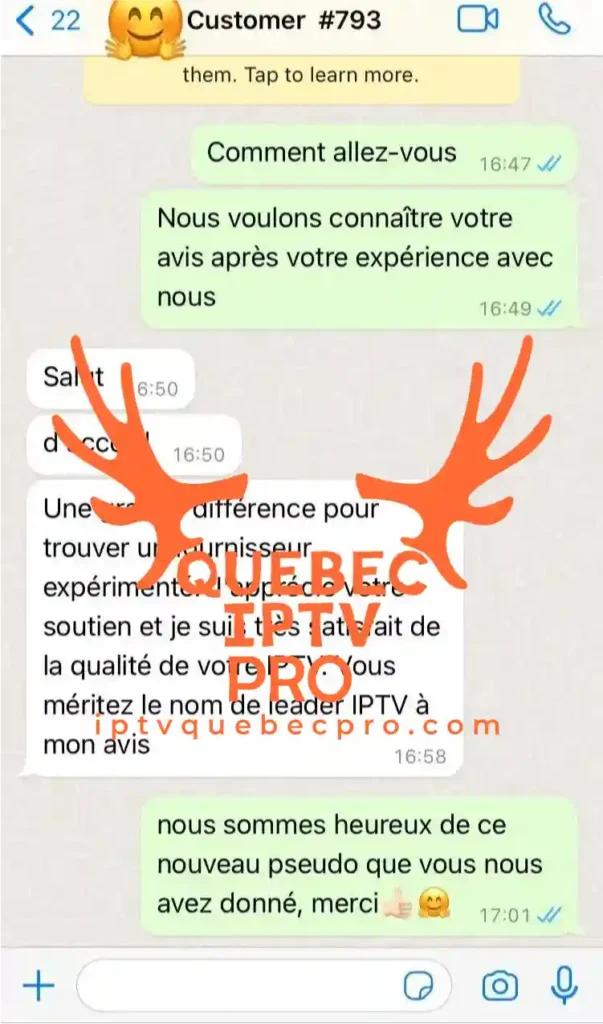The height and width of the screenshot is (1024, 603).
Task: Start a video call with Customer #793
Action: 477,21
